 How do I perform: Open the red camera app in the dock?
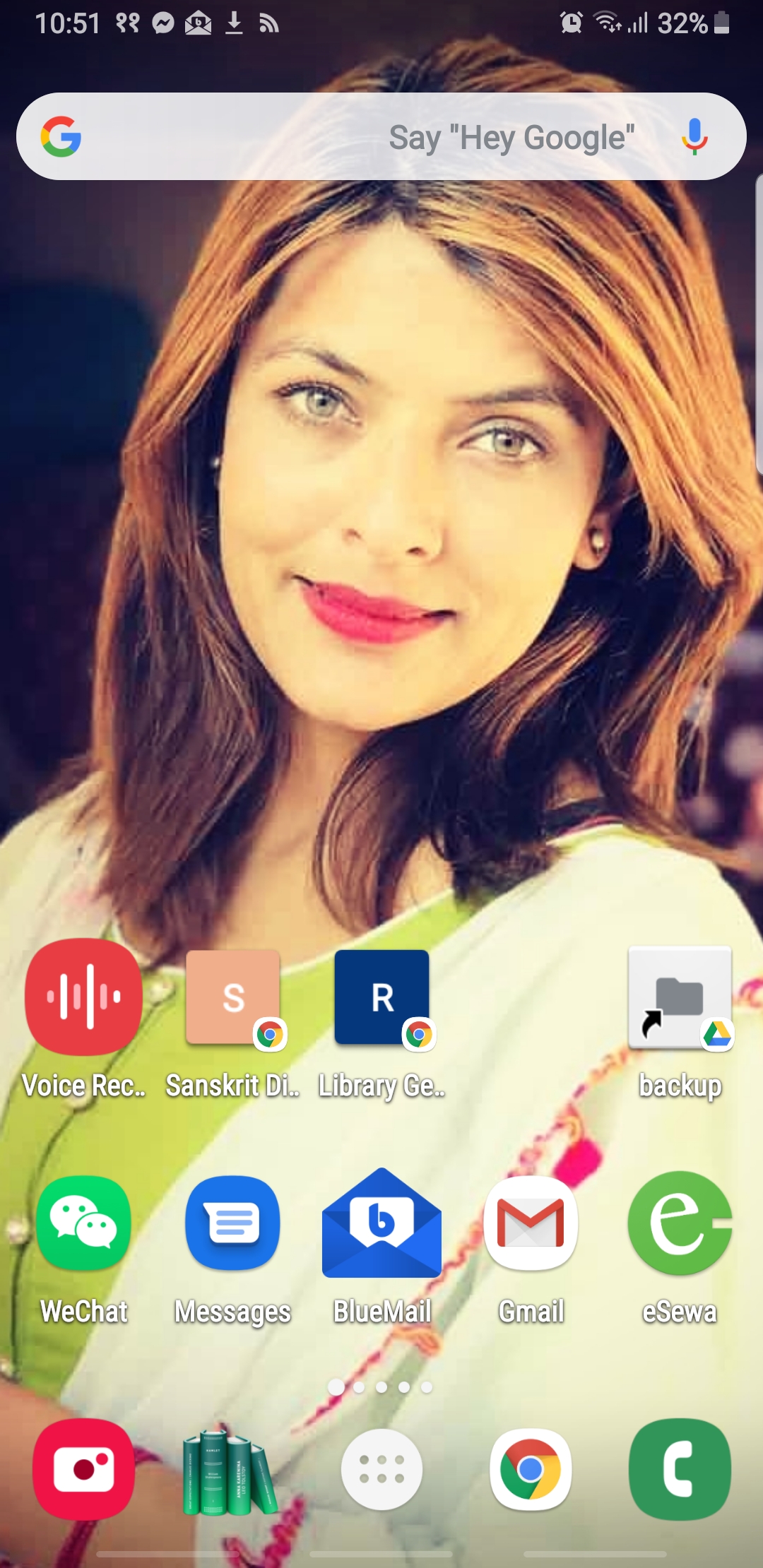83,1469
